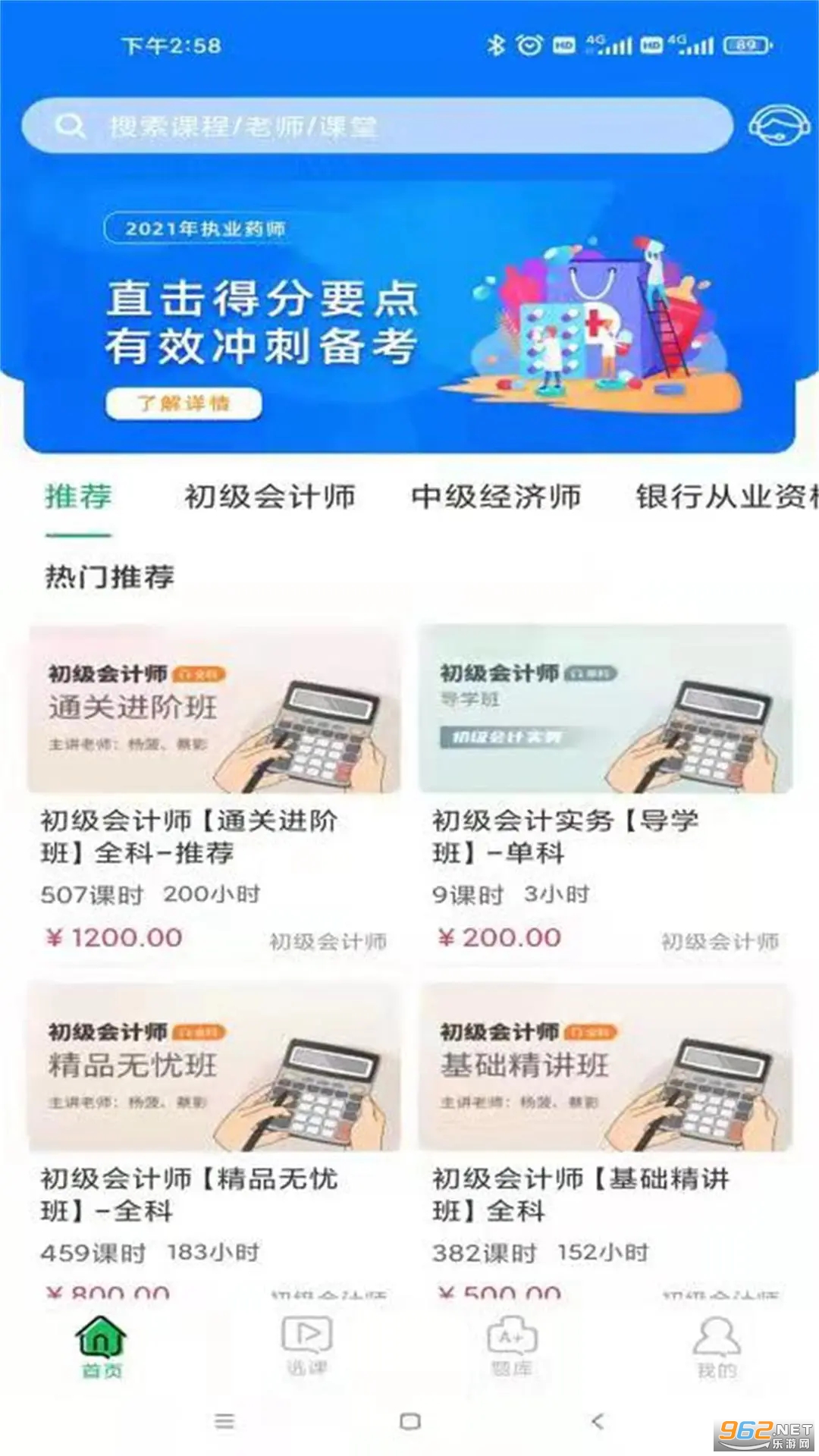
Task: Tap the 了解详情 button on banner
Action: (x=184, y=403)
